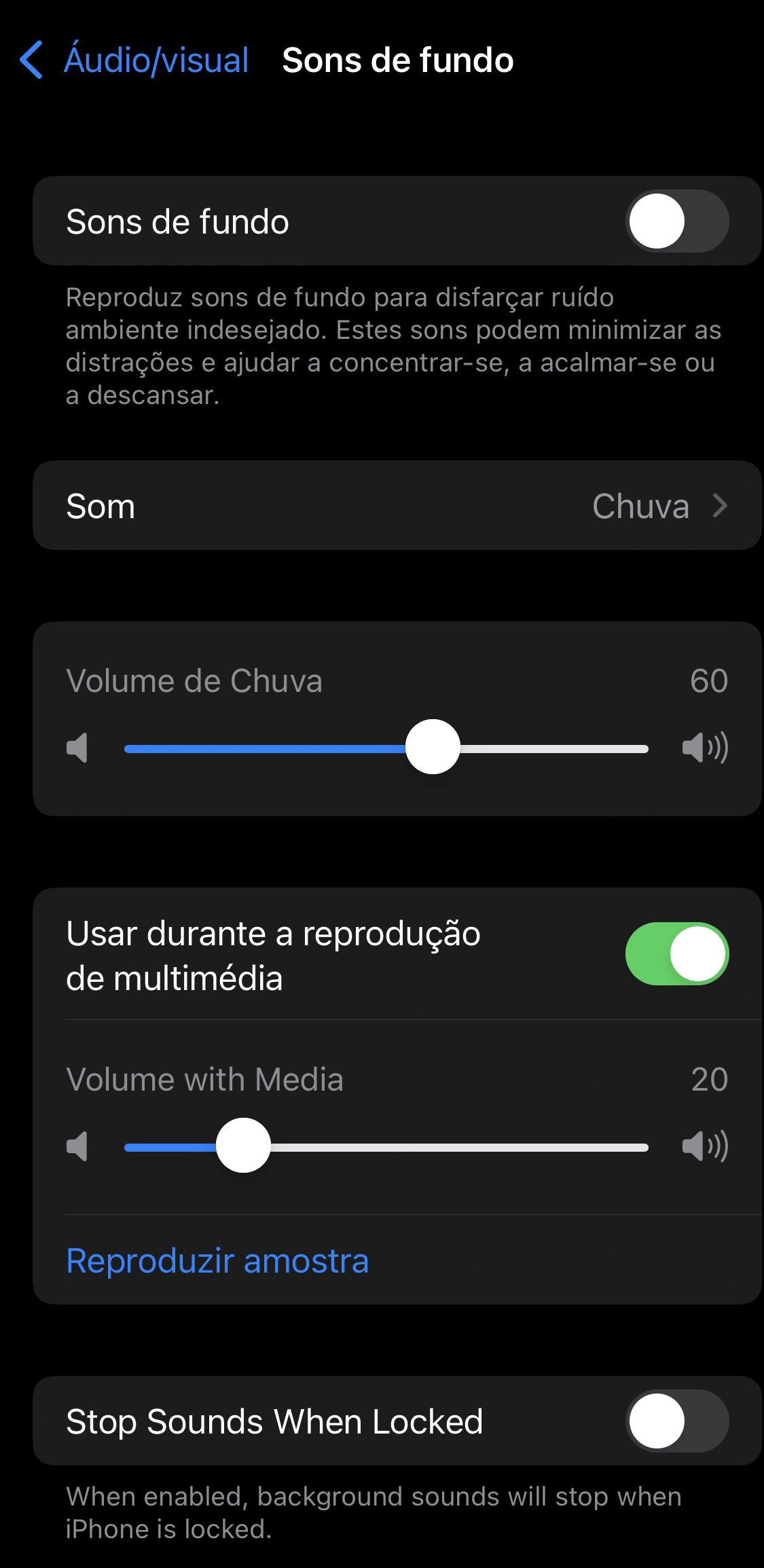764x1568 pixels.
Task: Open the Som row showing Chuva
Action: [x=397, y=506]
